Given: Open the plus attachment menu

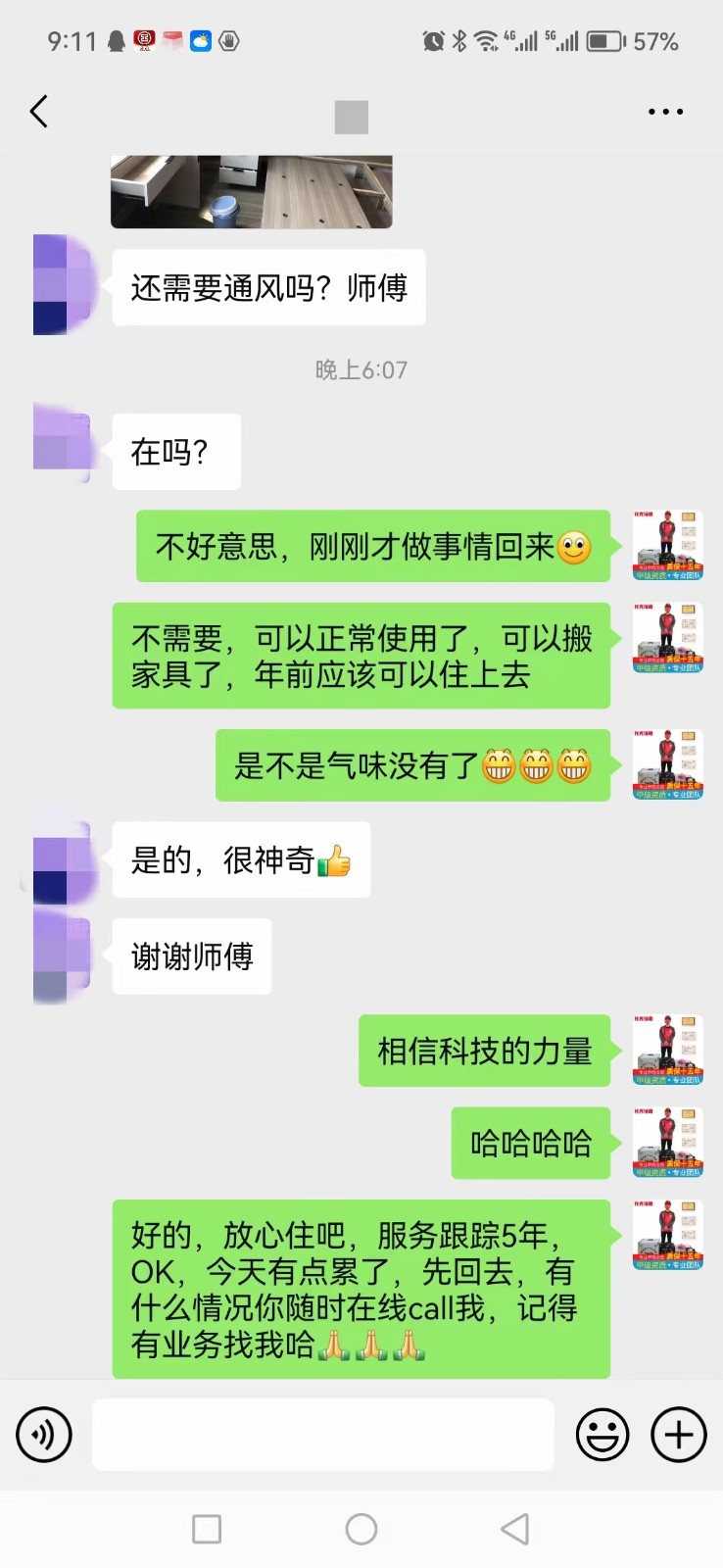Looking at the screenshot, I should click(x=679, y=1435).
